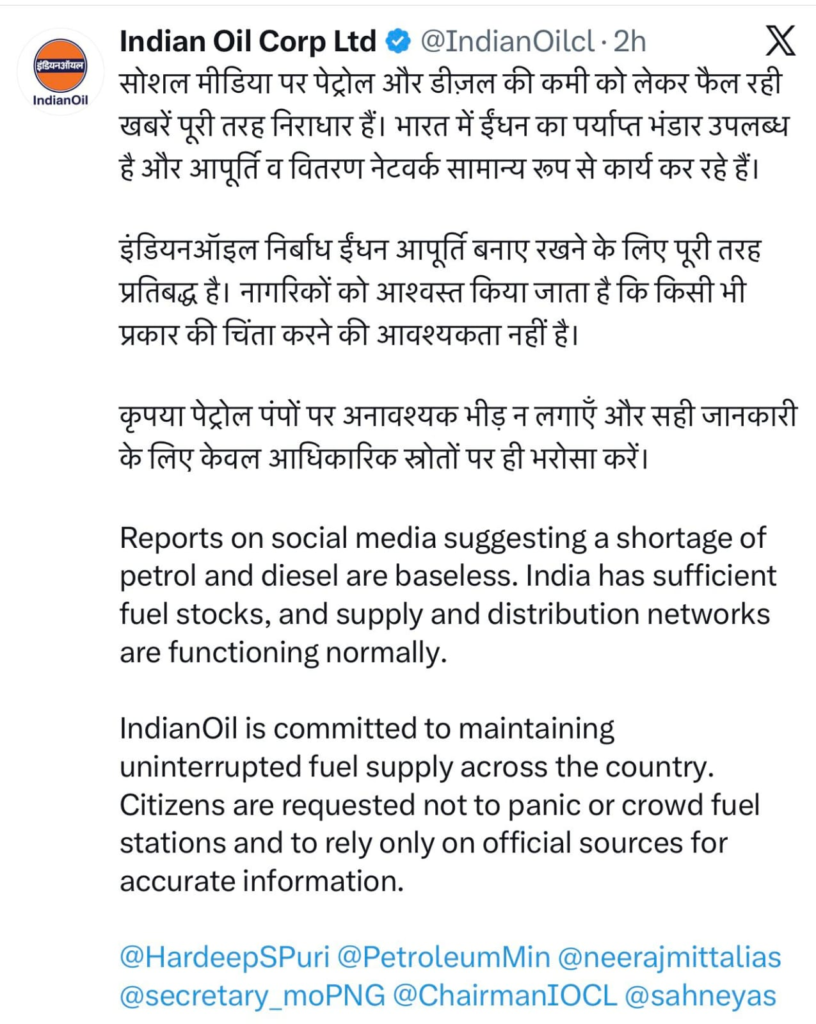The image size is (816, 1024).
Task: Open the @sahneyas mention
Action: click(x=698, y=995)
